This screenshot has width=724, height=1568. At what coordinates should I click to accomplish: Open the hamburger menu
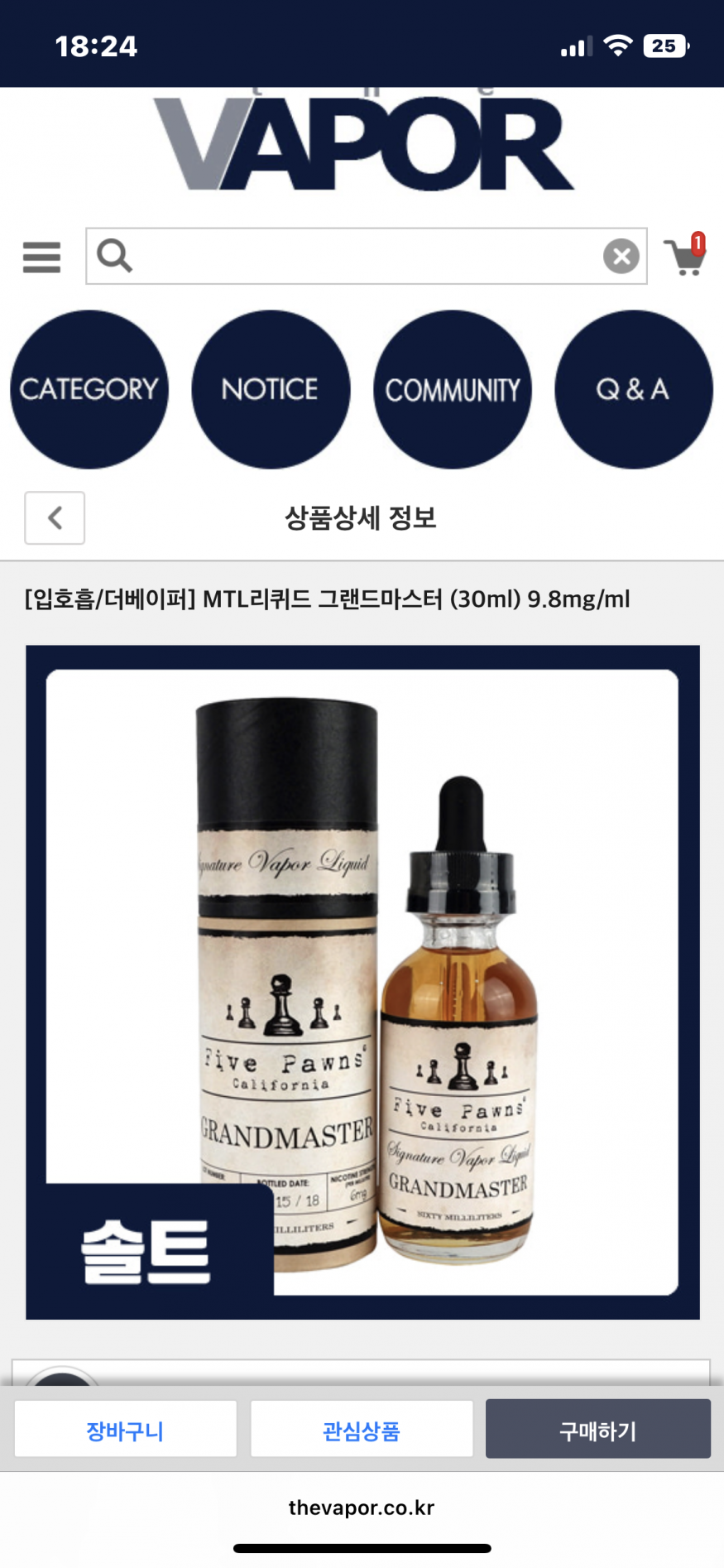41,257
